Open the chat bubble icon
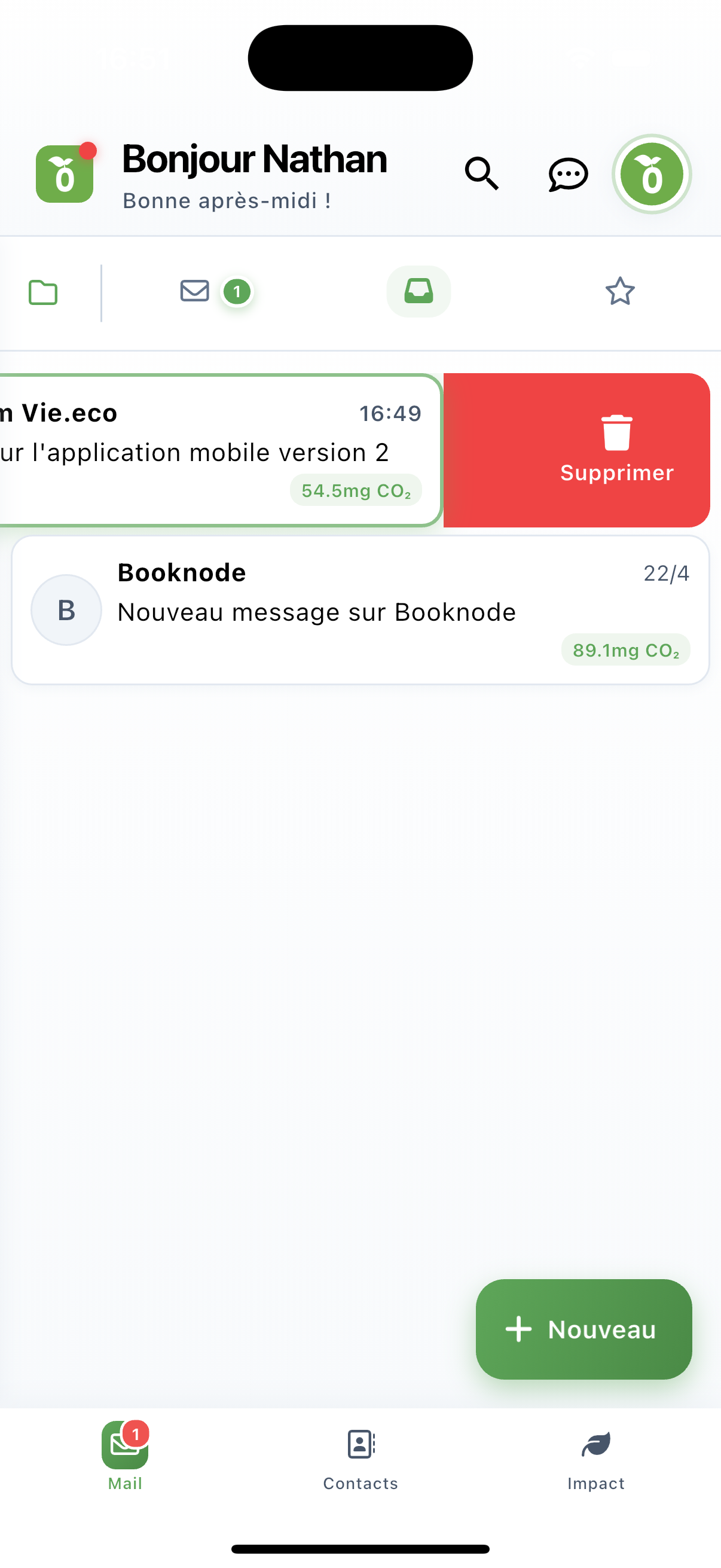Screen dimensions: 721x1568 point(568,175)
